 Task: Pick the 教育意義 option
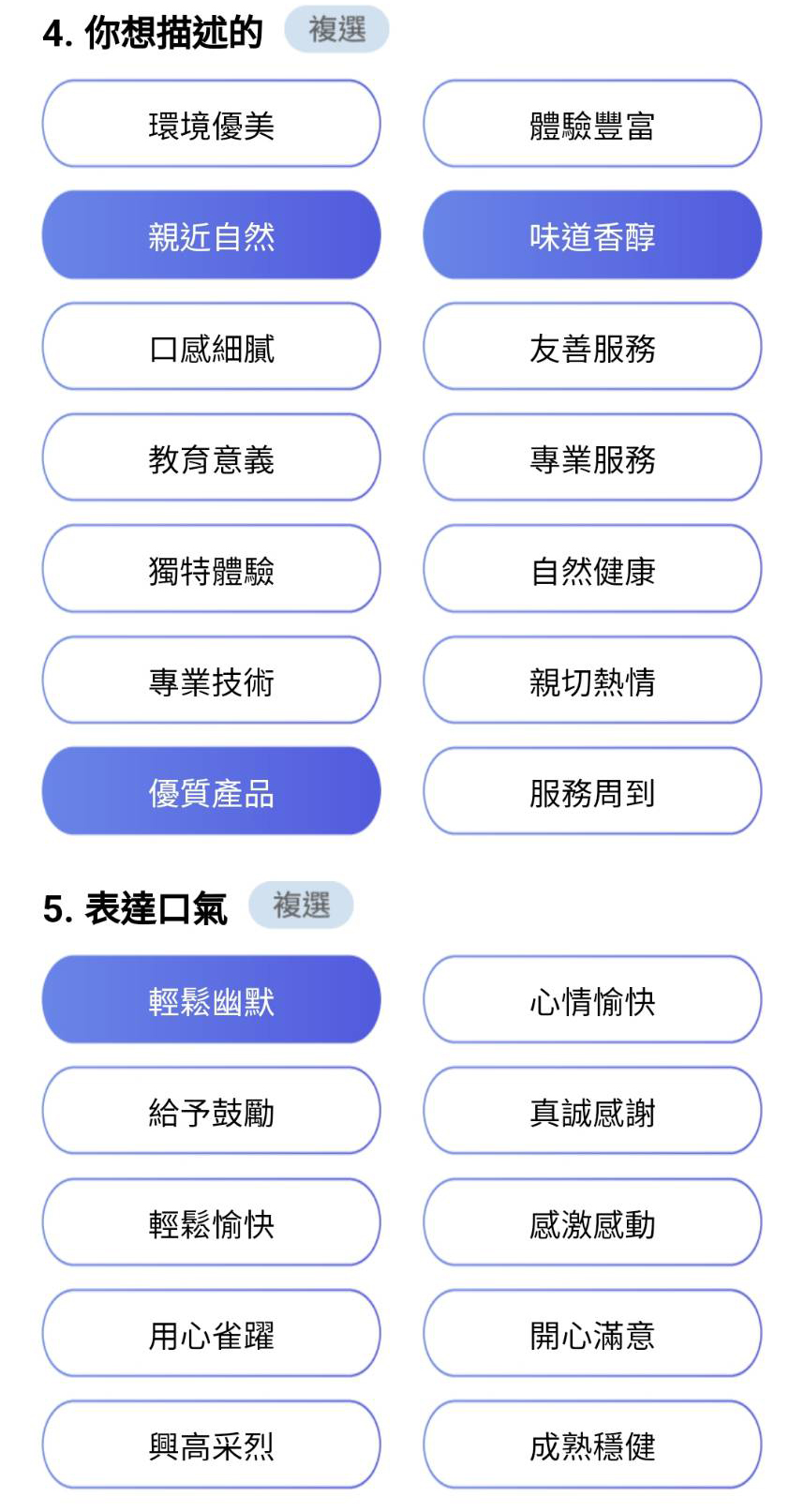click(211, 458)
